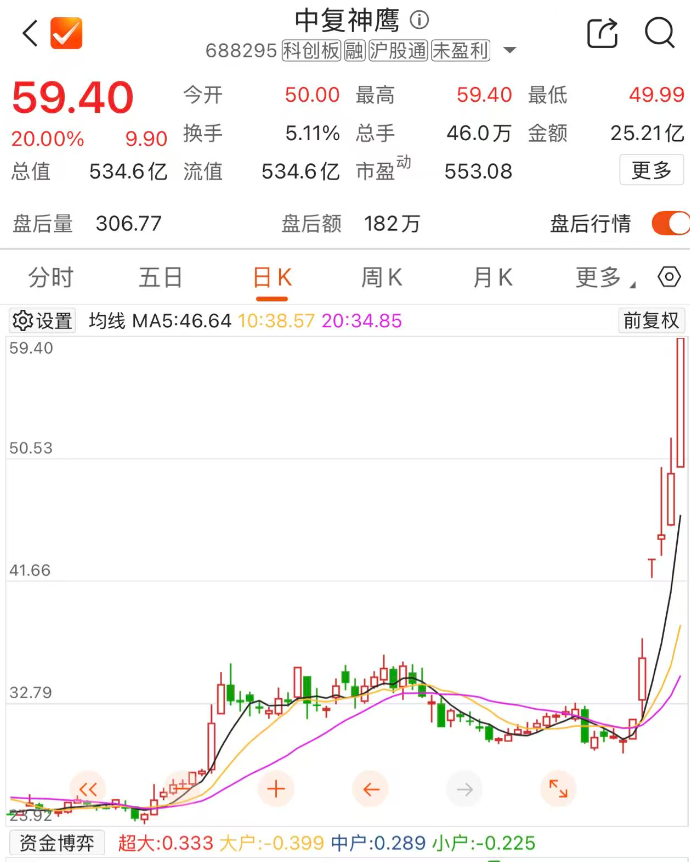The image size is (690, 862).
Task: Switch to the 月K chart tab
Action: pyautogui.click(x=492, y=277)
